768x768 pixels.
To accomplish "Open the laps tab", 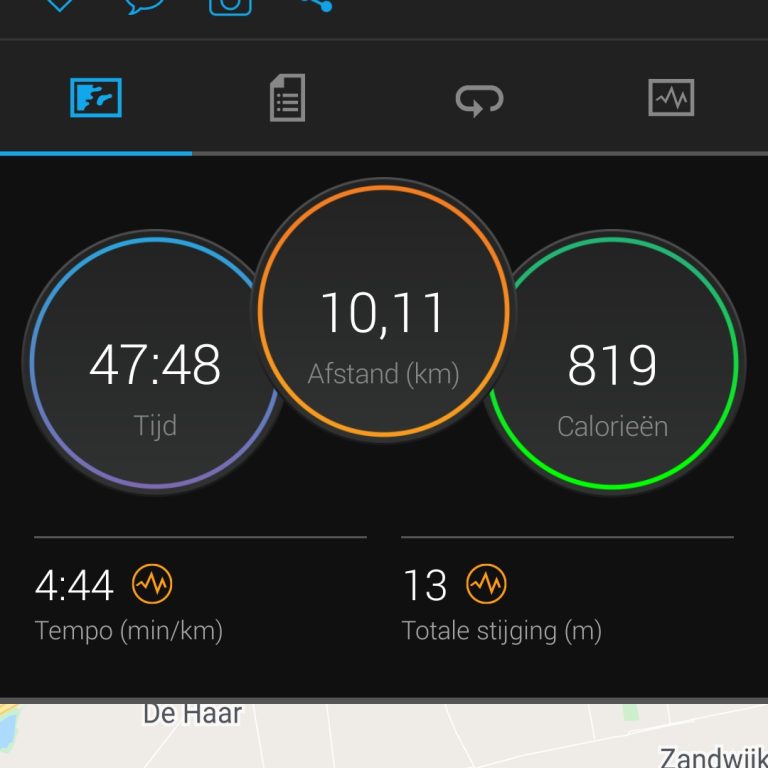I will pyautogui.click(x=479, y=99).
